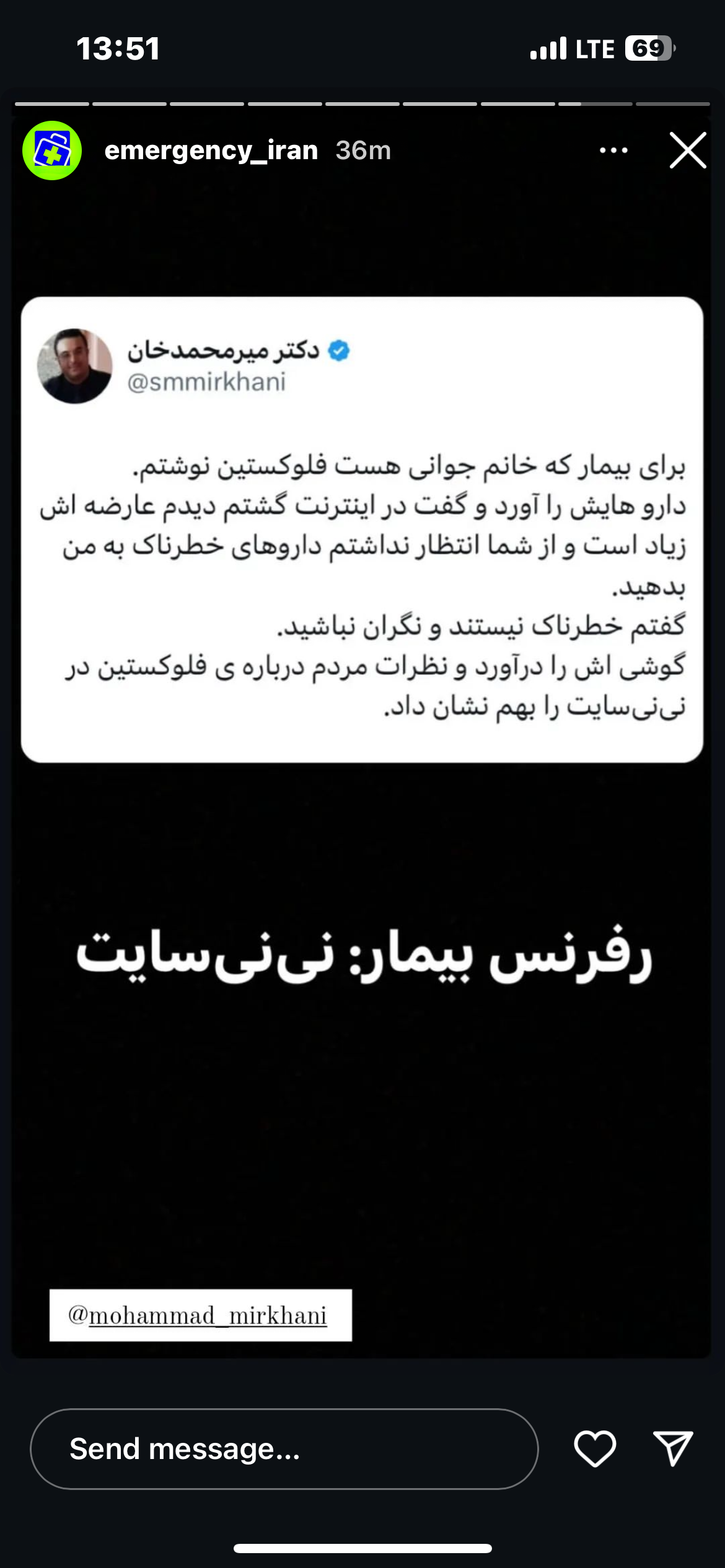Tap the emergency_iran username

[211, 150]
